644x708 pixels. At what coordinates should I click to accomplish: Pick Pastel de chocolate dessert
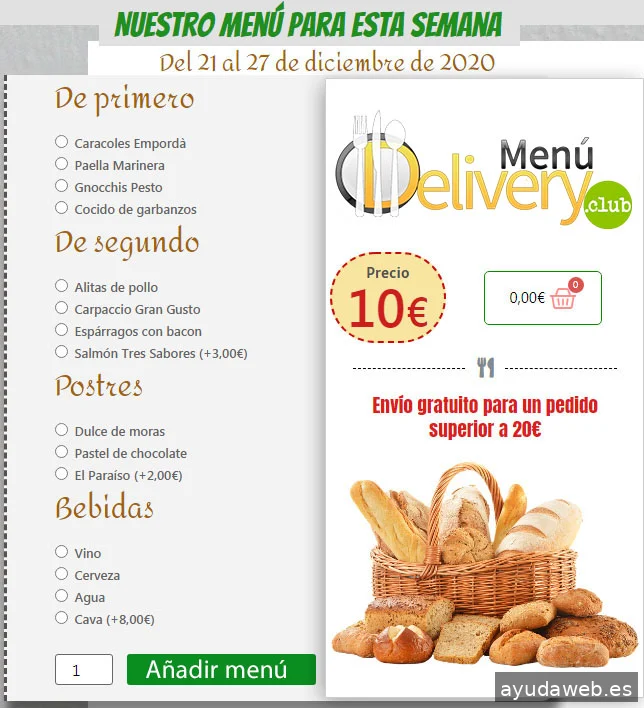click(x=62, y=452)
